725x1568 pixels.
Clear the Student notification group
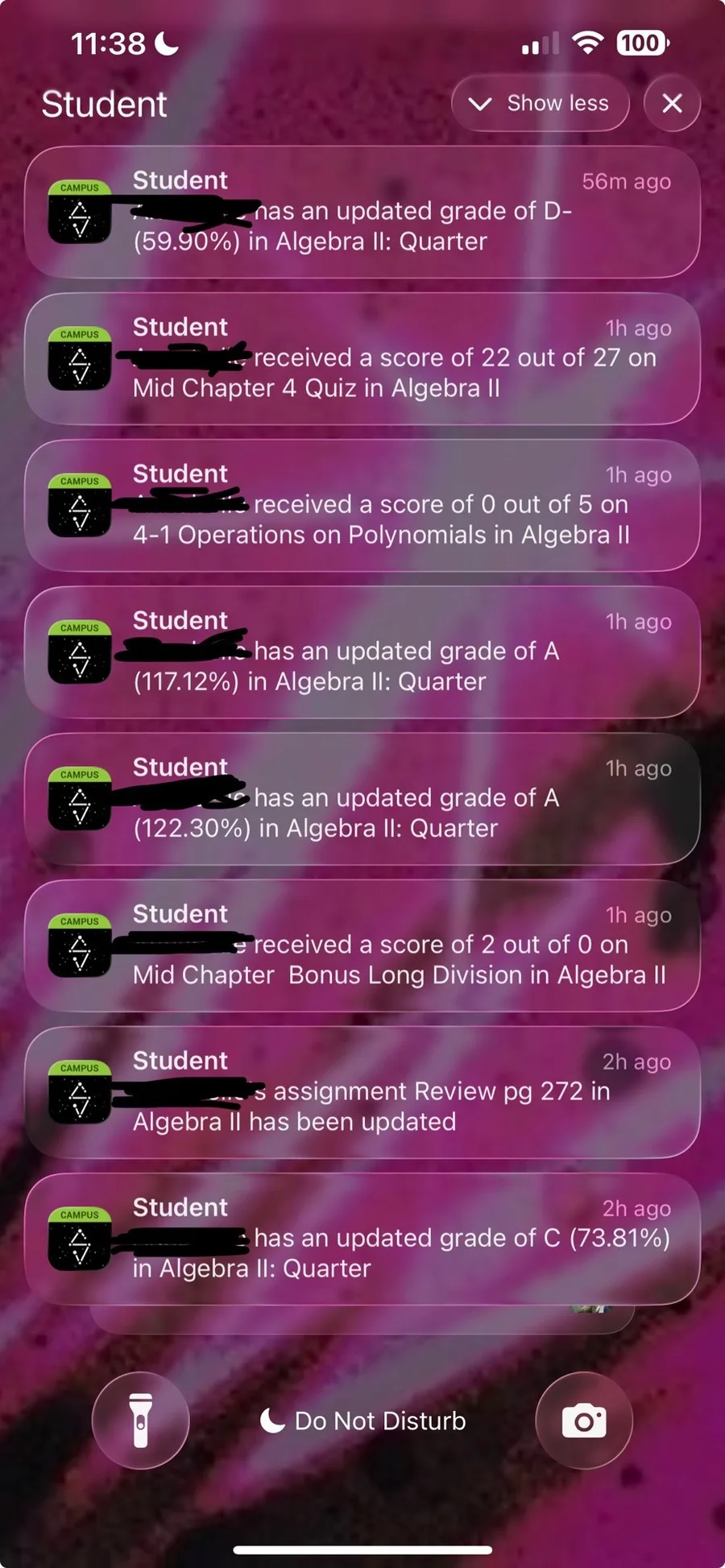(672, 103)
